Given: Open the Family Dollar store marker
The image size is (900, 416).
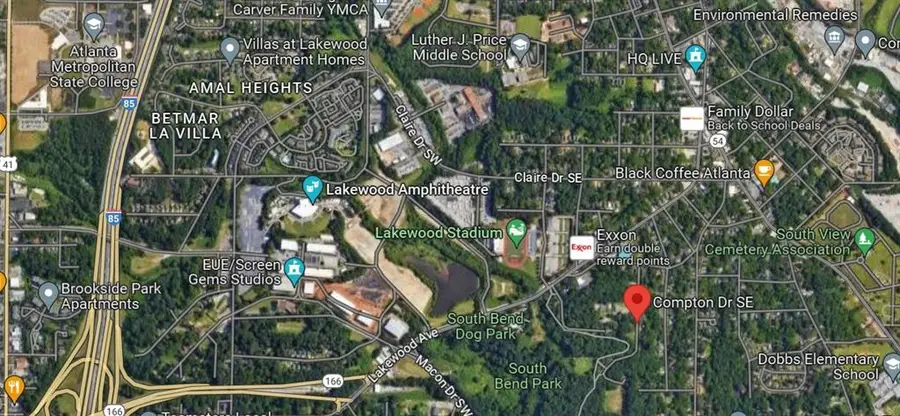Looking at the screenshot, I should (x=691, y=118).
